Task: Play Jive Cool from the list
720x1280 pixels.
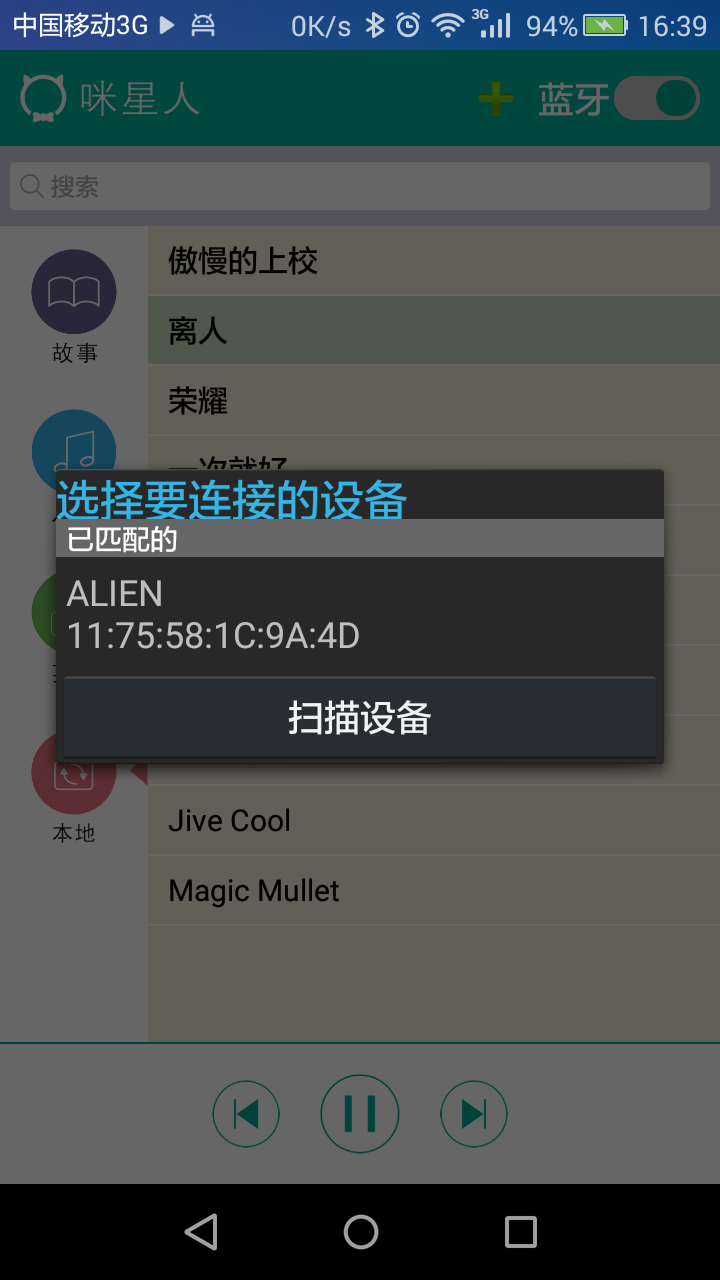Action: click(x=434, y=821)
